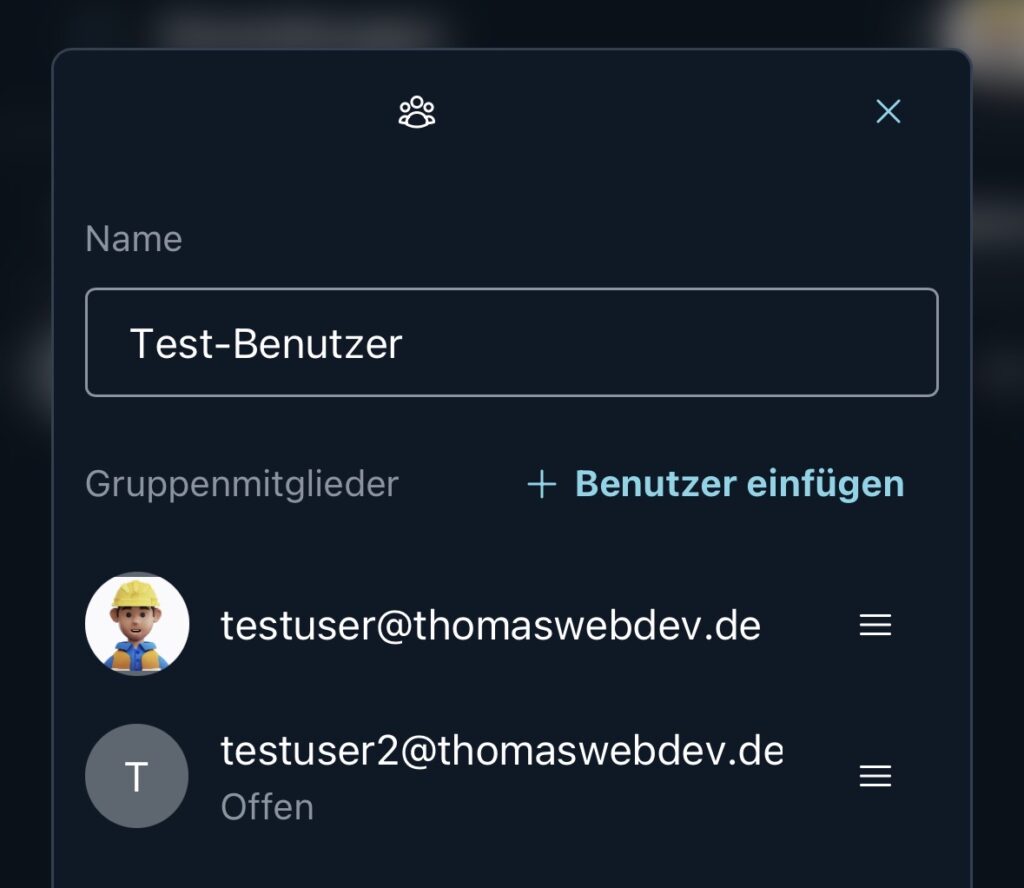Open menu for testuser@thomaswebdev.de
Screen dimensions: 1024x888
pos(875,625)
